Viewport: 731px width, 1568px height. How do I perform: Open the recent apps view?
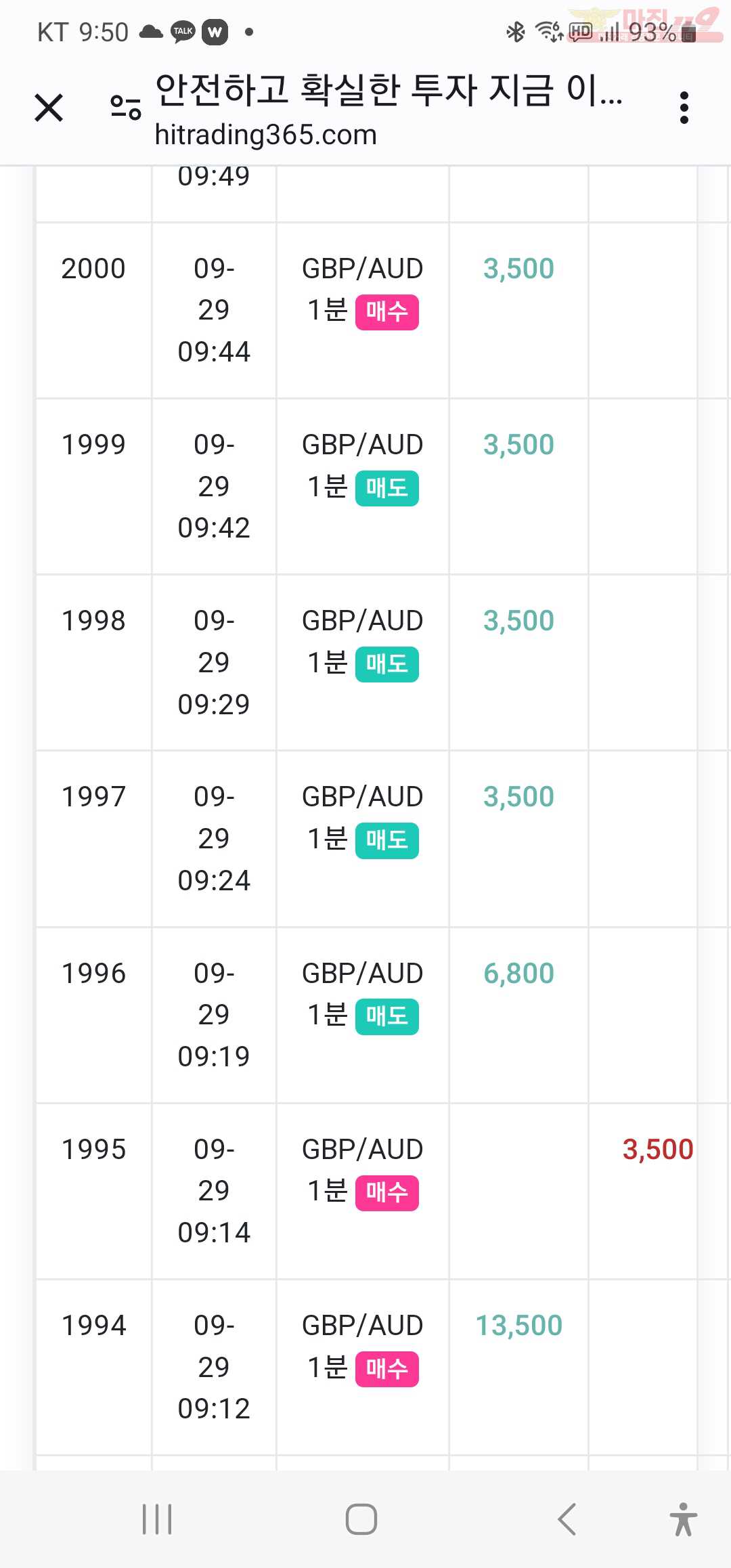coord(157,1519)
